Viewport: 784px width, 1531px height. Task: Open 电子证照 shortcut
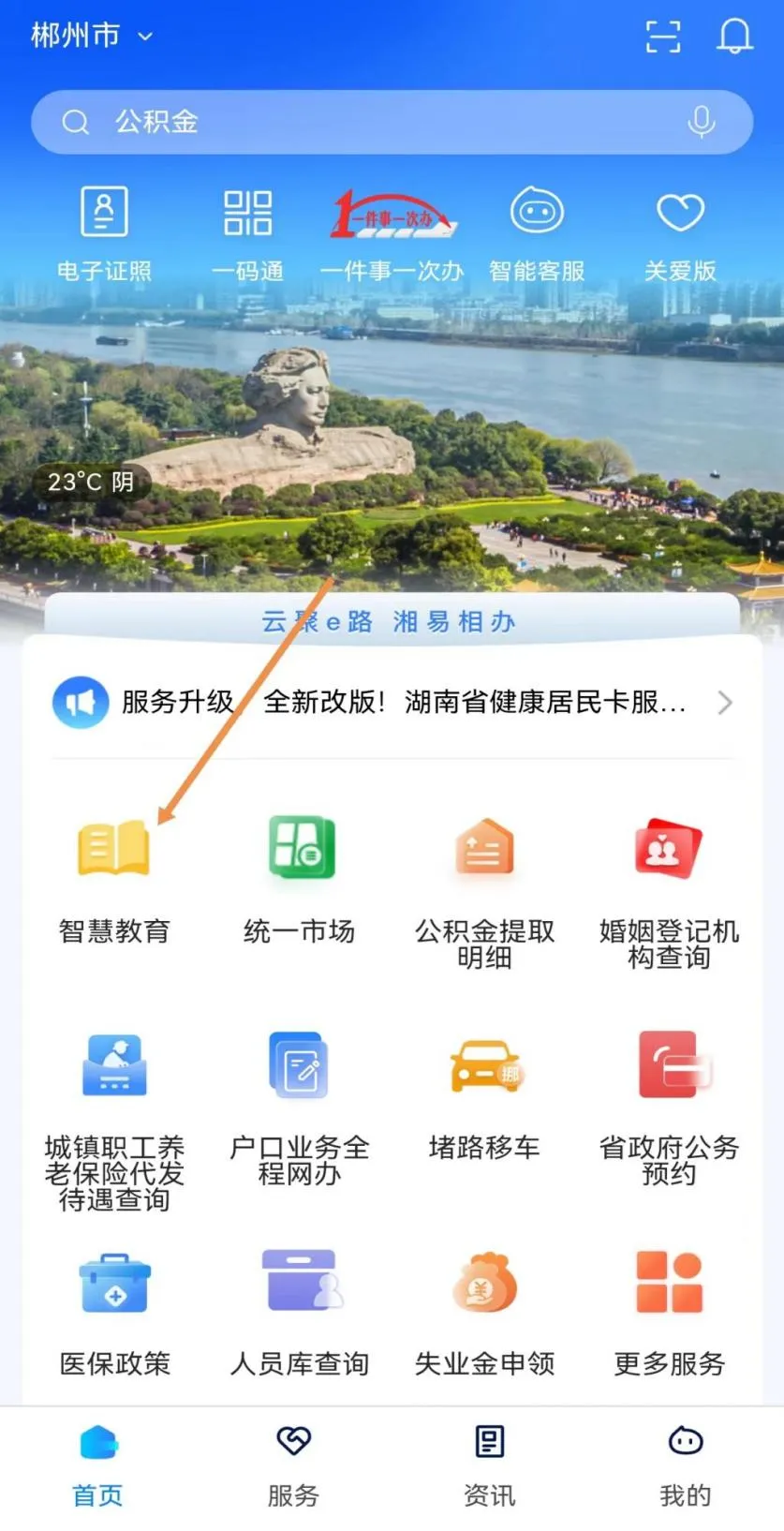coord(104,231)
